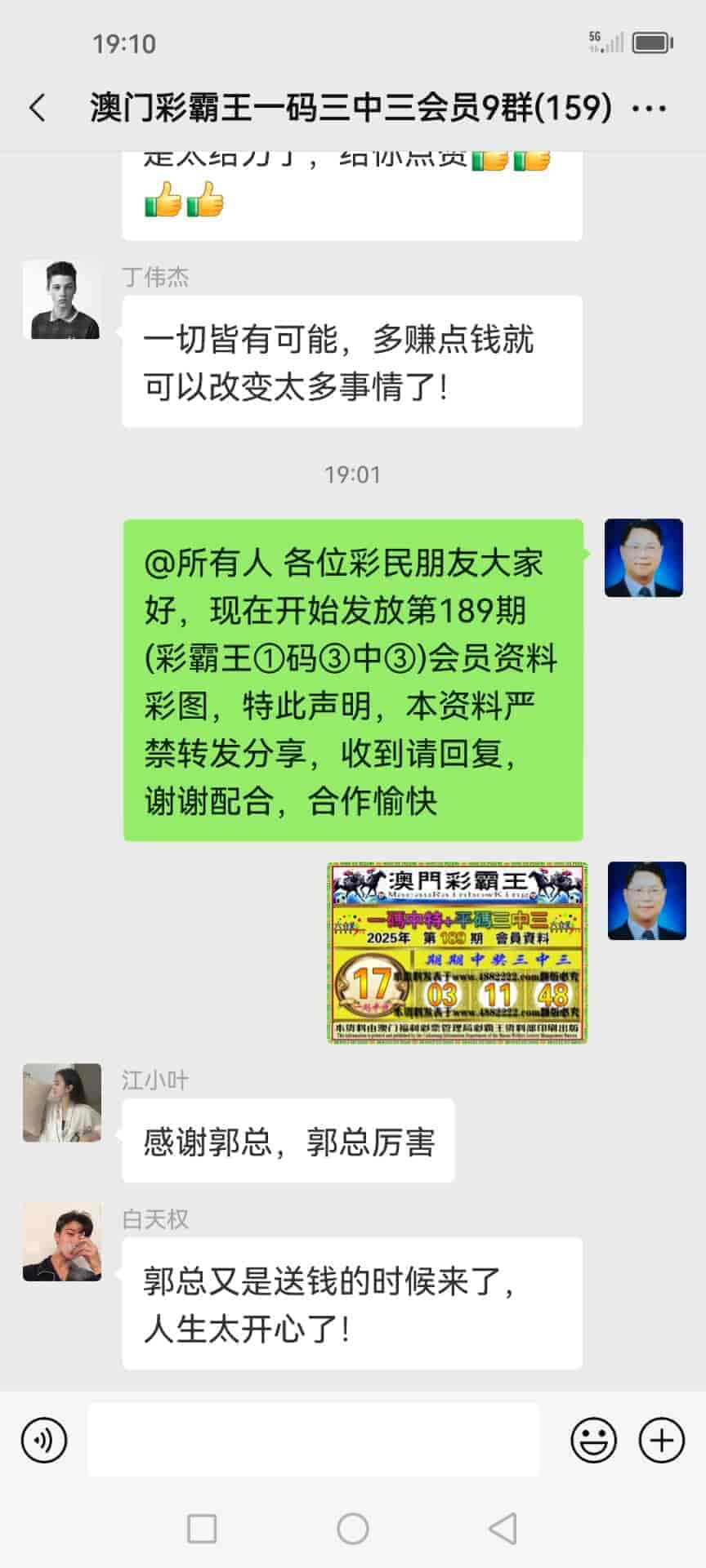The height and width of the screenshot is (1568, 706).
Task: Tap the system home button
Action: (353, 1528)
